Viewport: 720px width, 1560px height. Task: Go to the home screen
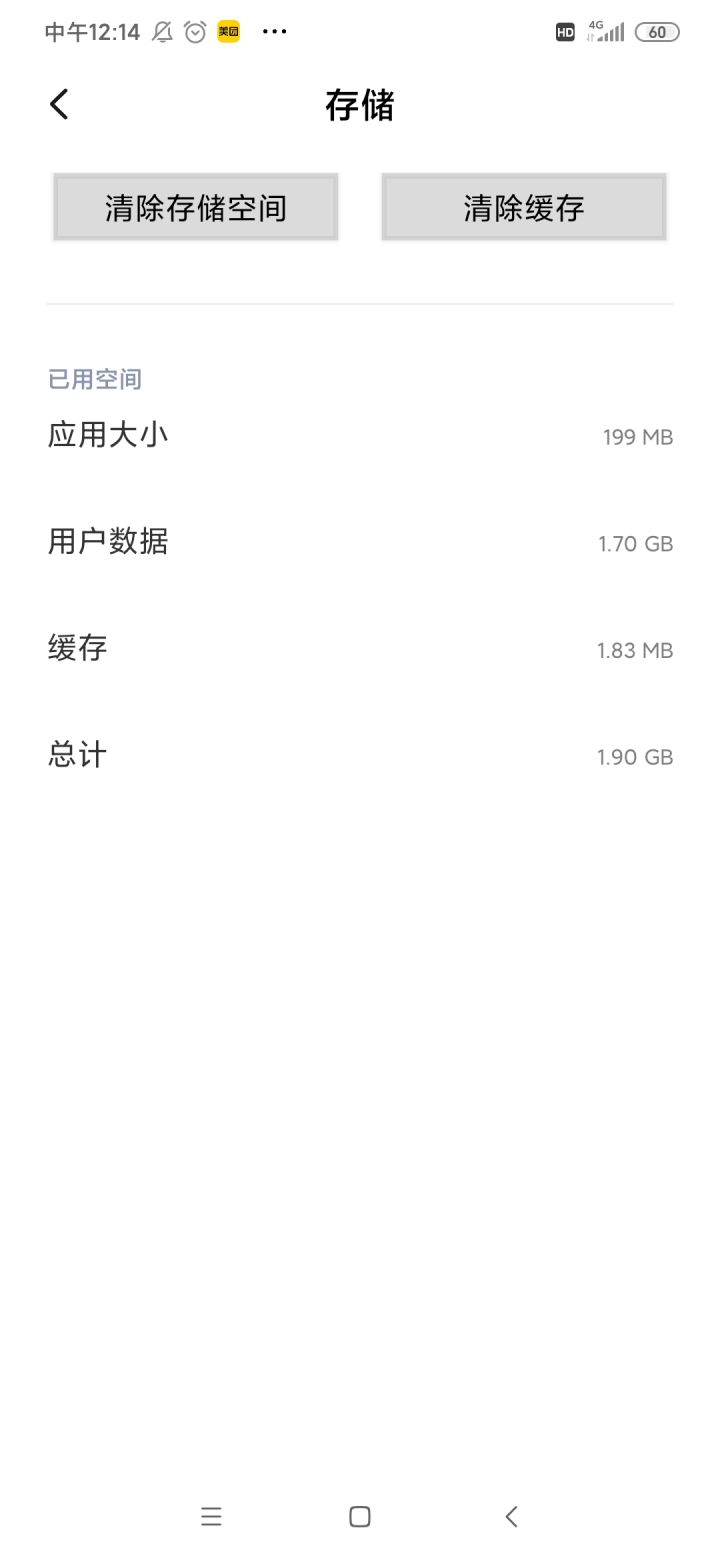(360, 1516)
